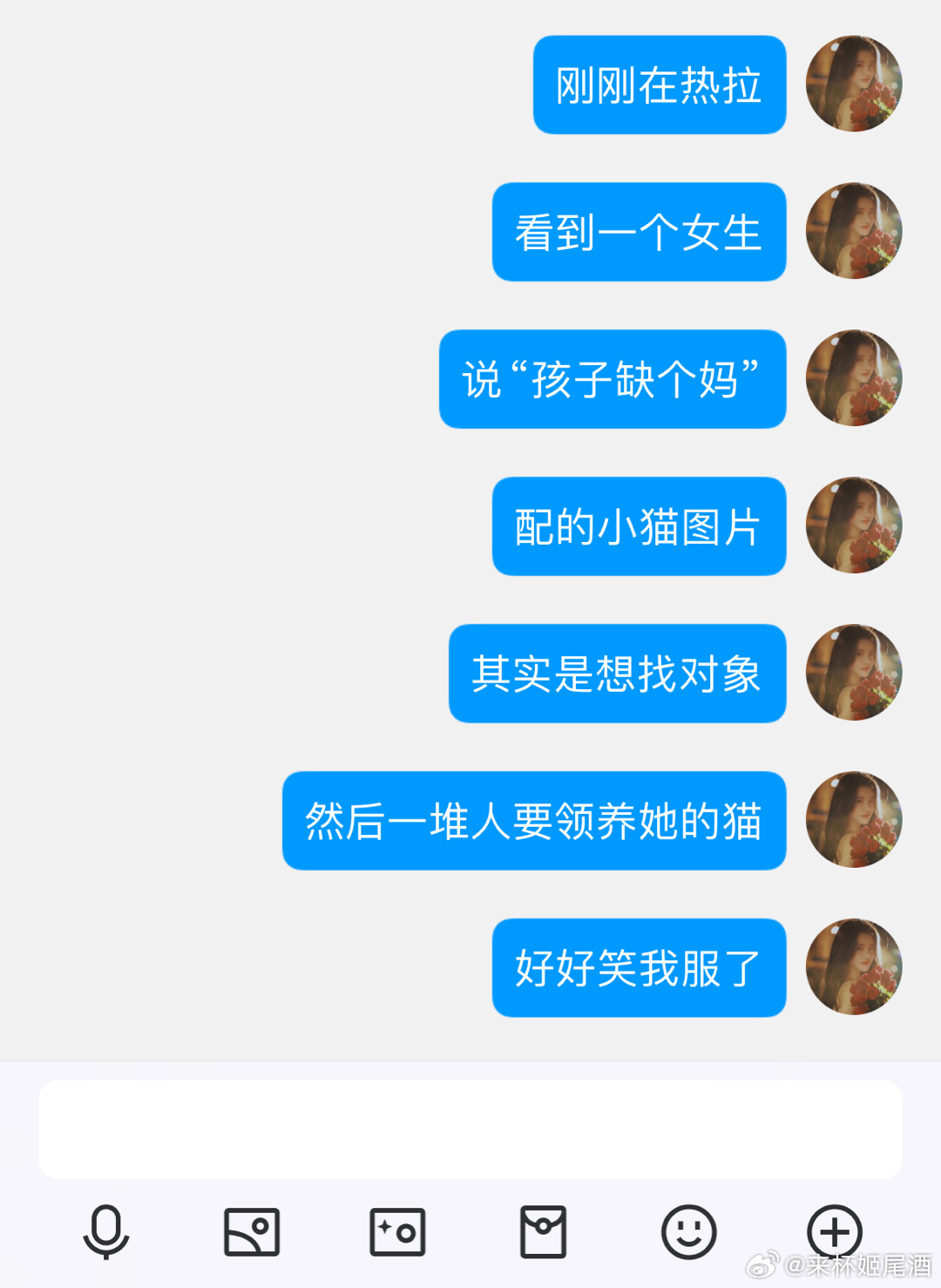Image resolution: width=941 pixels, height=1288 pixels.
Task: Open the camera to take a photo
Action: [397, 1231]
